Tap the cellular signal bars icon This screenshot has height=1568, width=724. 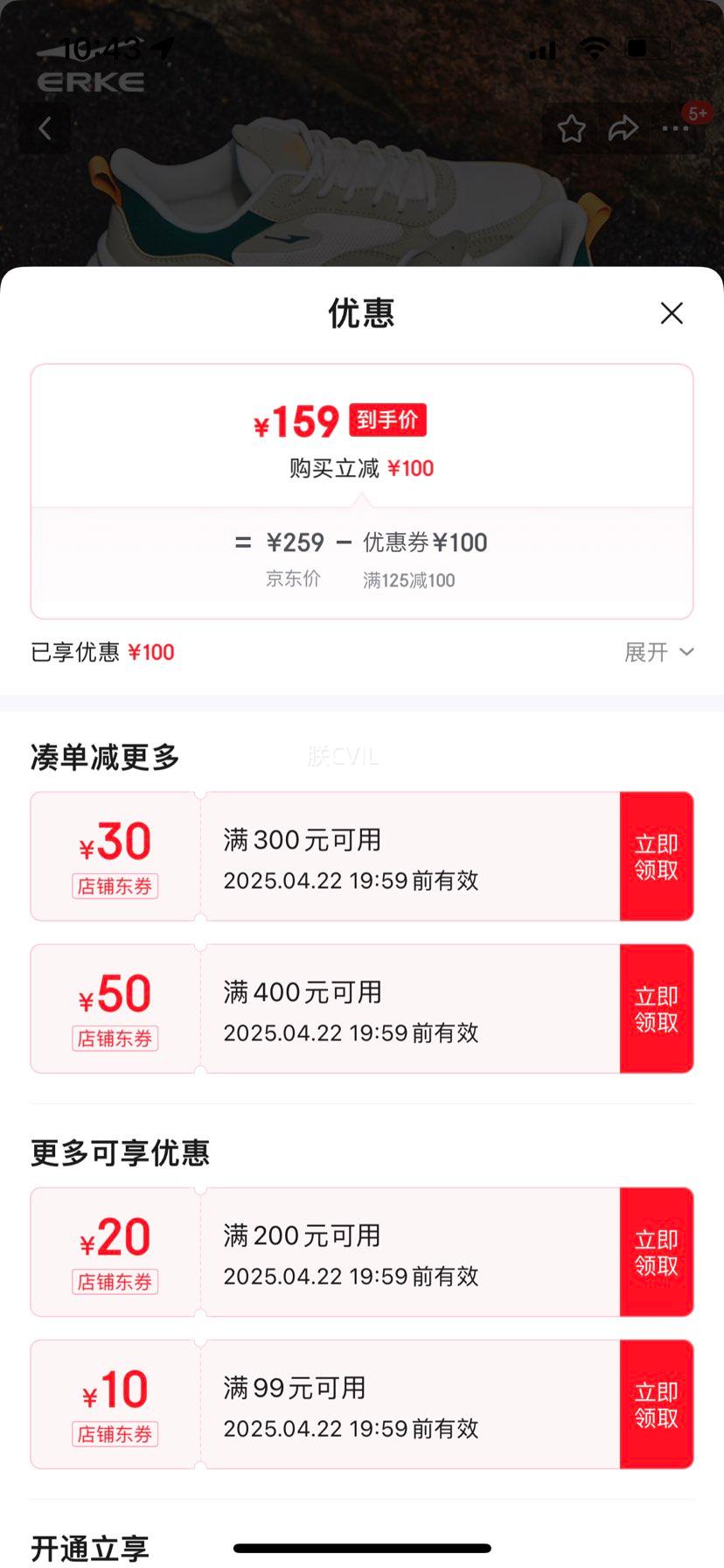(x=542, y=51)
